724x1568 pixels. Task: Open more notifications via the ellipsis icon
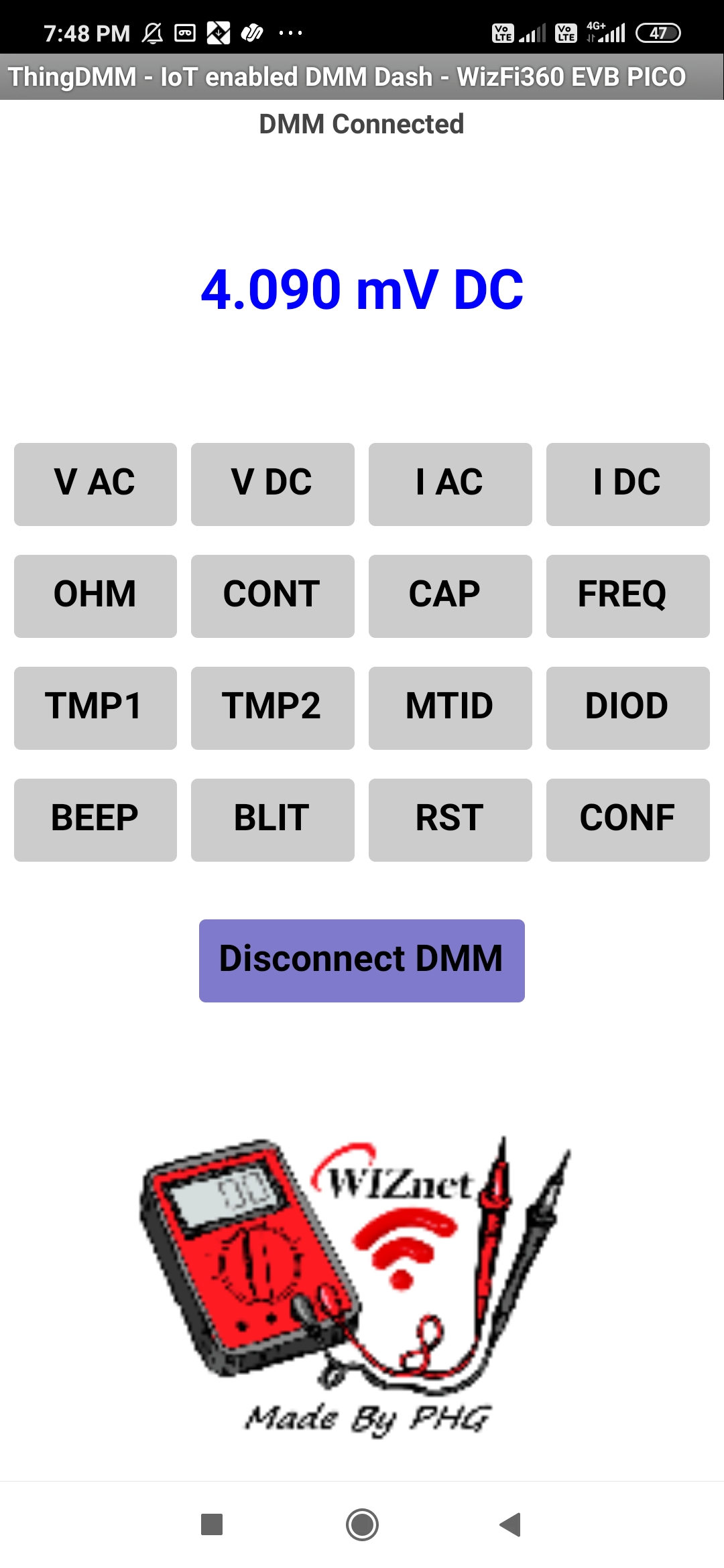tap(290, 33)
